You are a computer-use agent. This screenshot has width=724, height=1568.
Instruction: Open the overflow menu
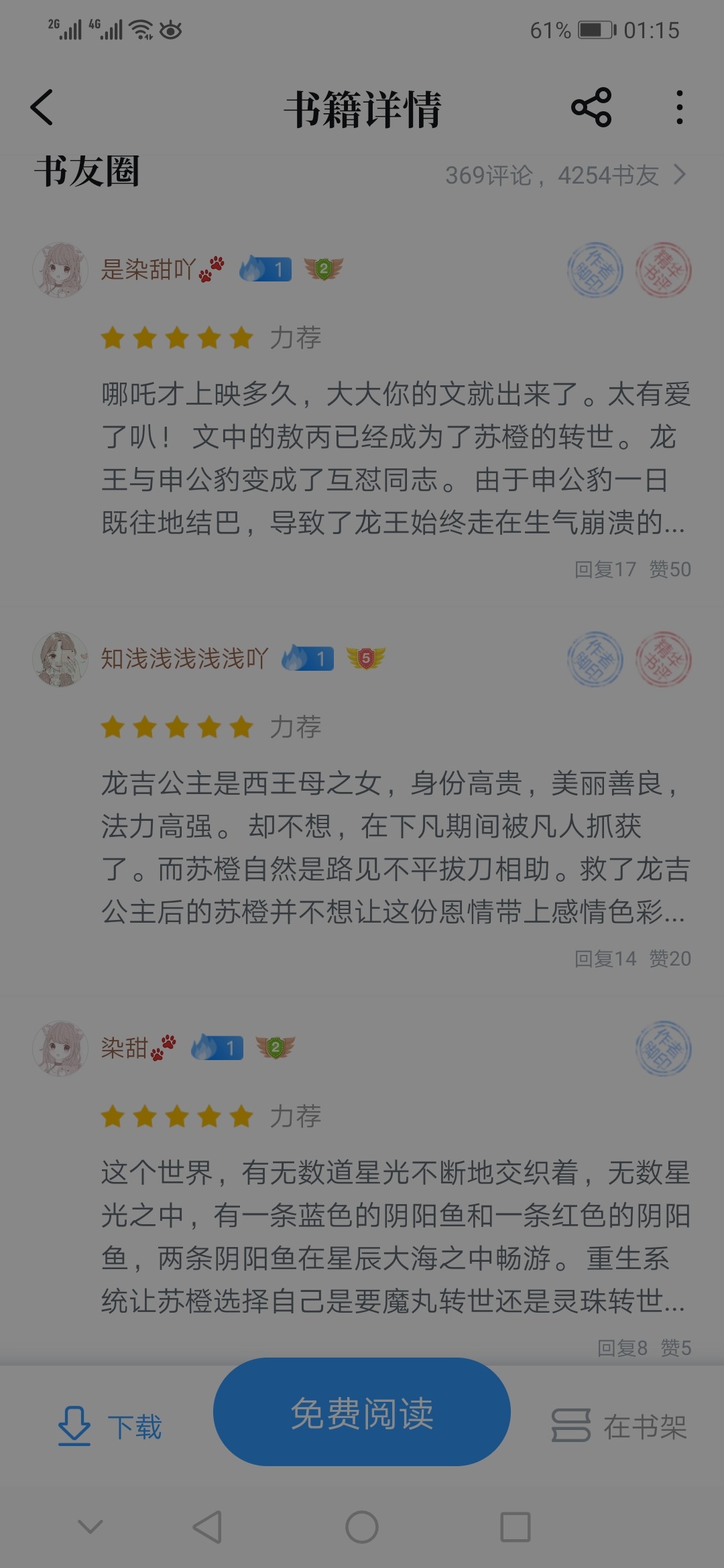pos(679,108)
